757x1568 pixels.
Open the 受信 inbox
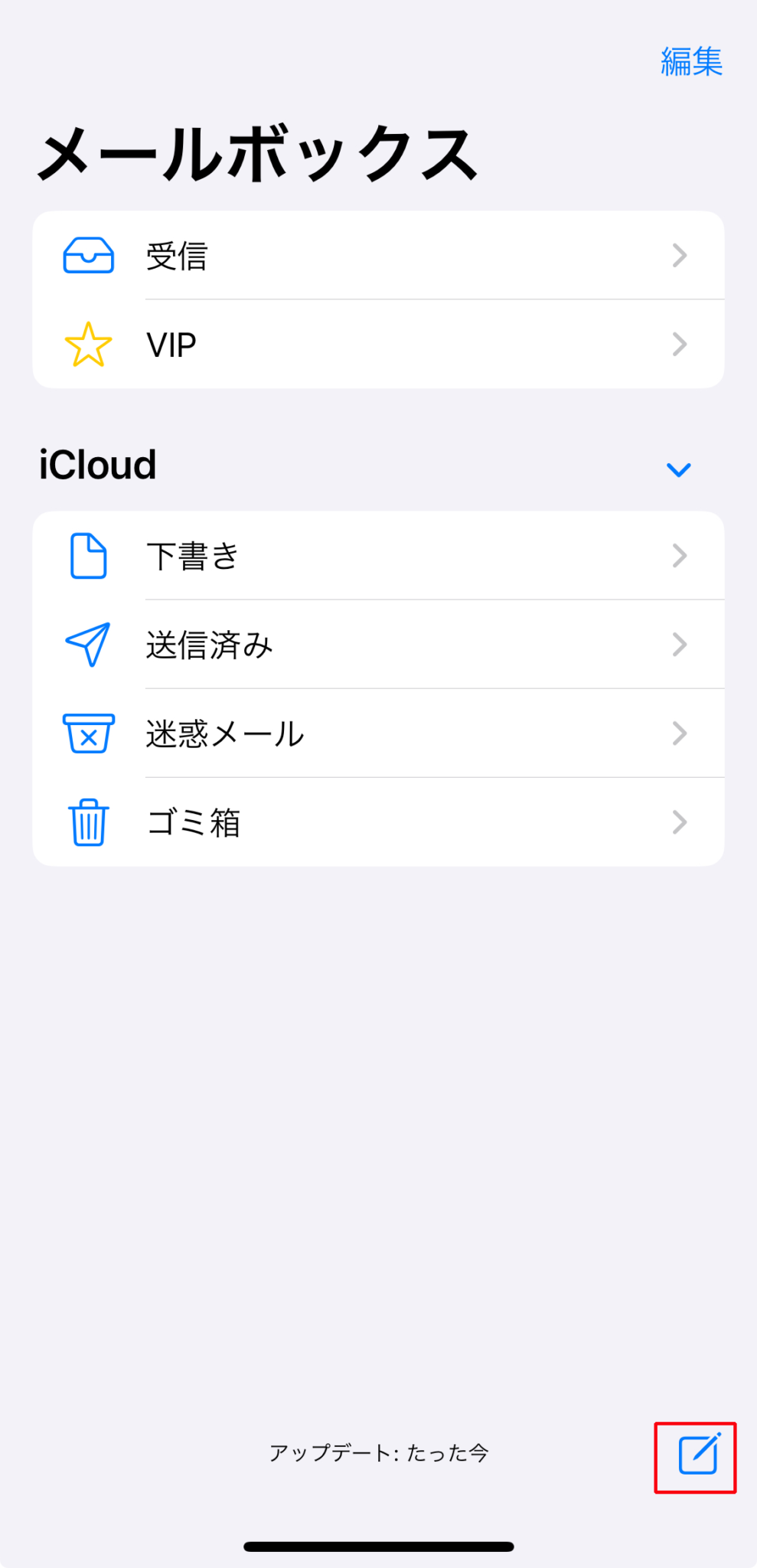(378, 256)
